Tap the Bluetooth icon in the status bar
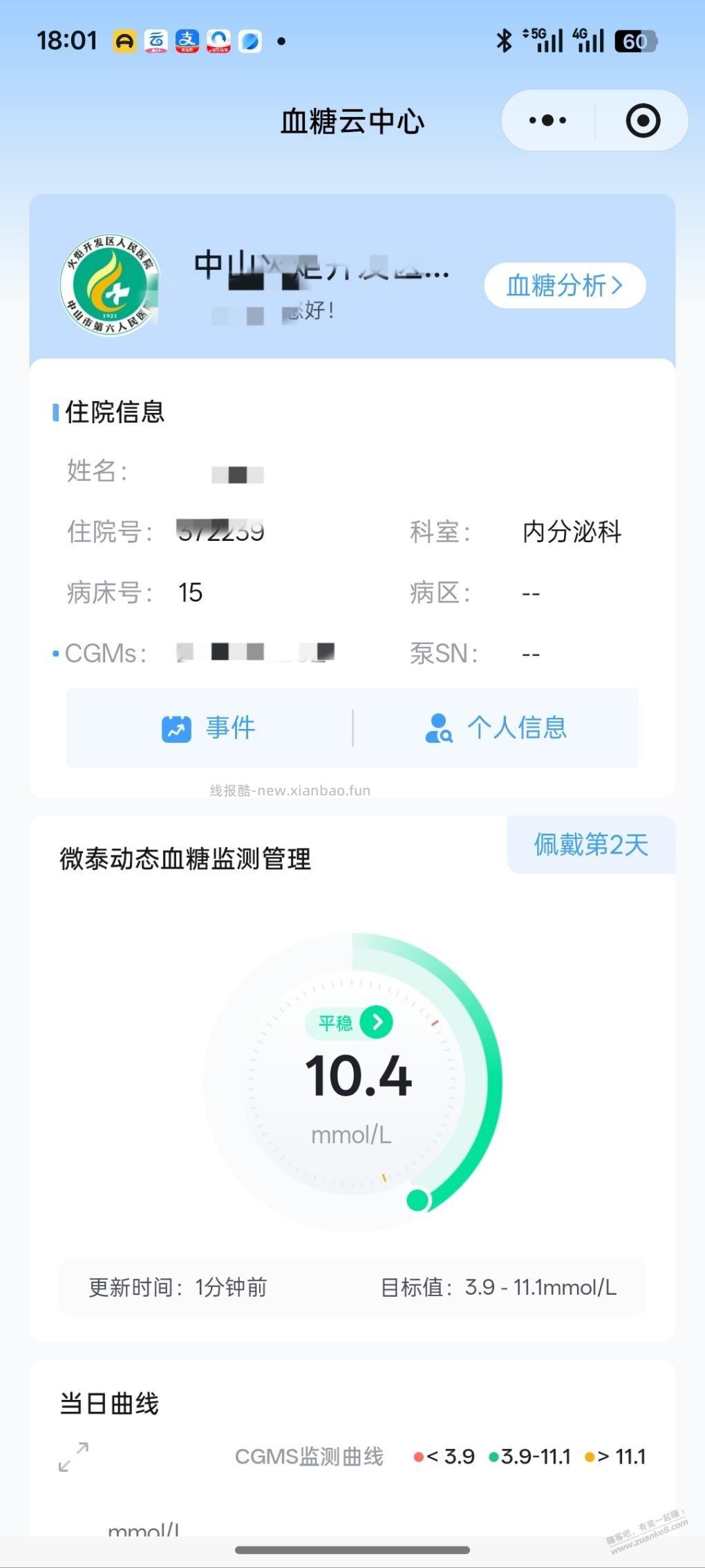 click(x=504, y=41)
